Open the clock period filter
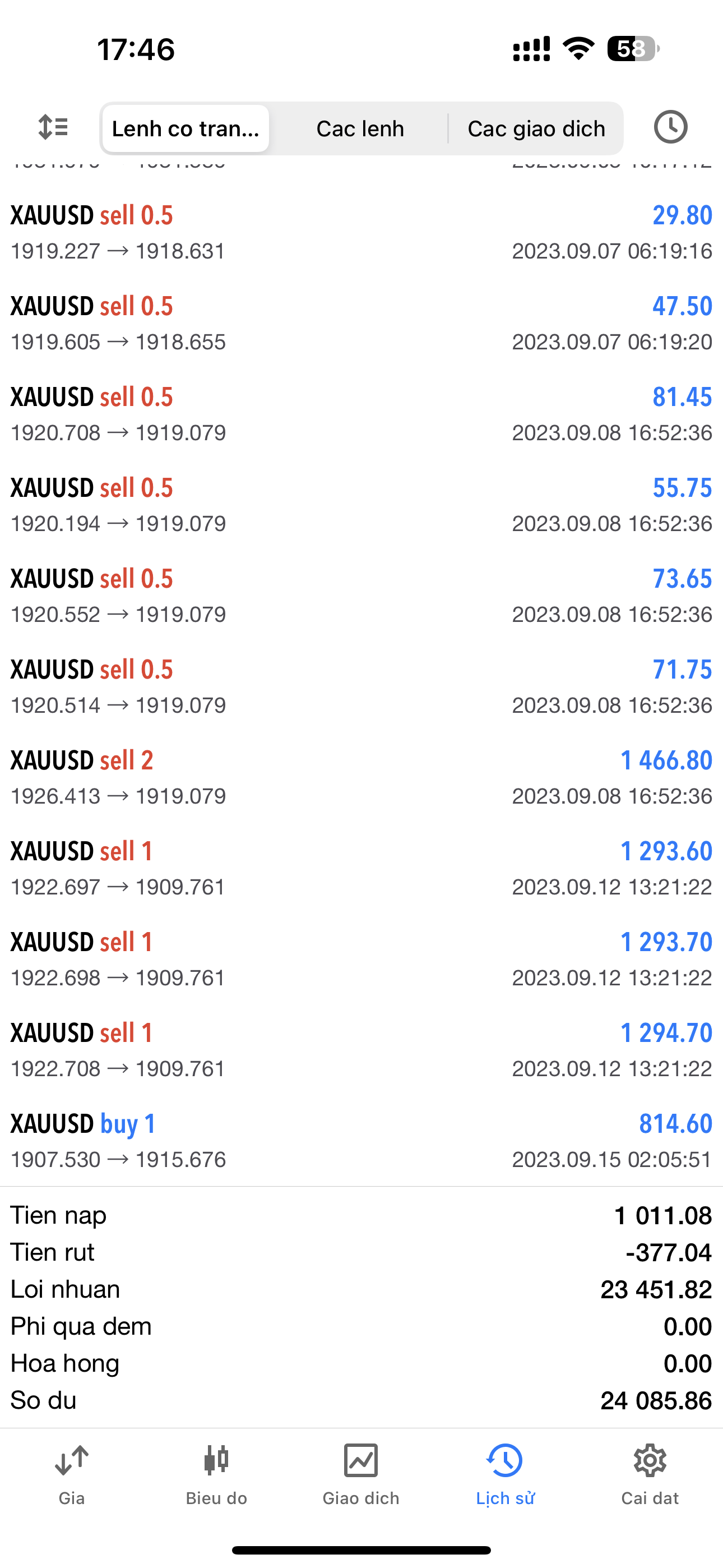This screenshot has width=723, height=1568. [x=670, y=127]
